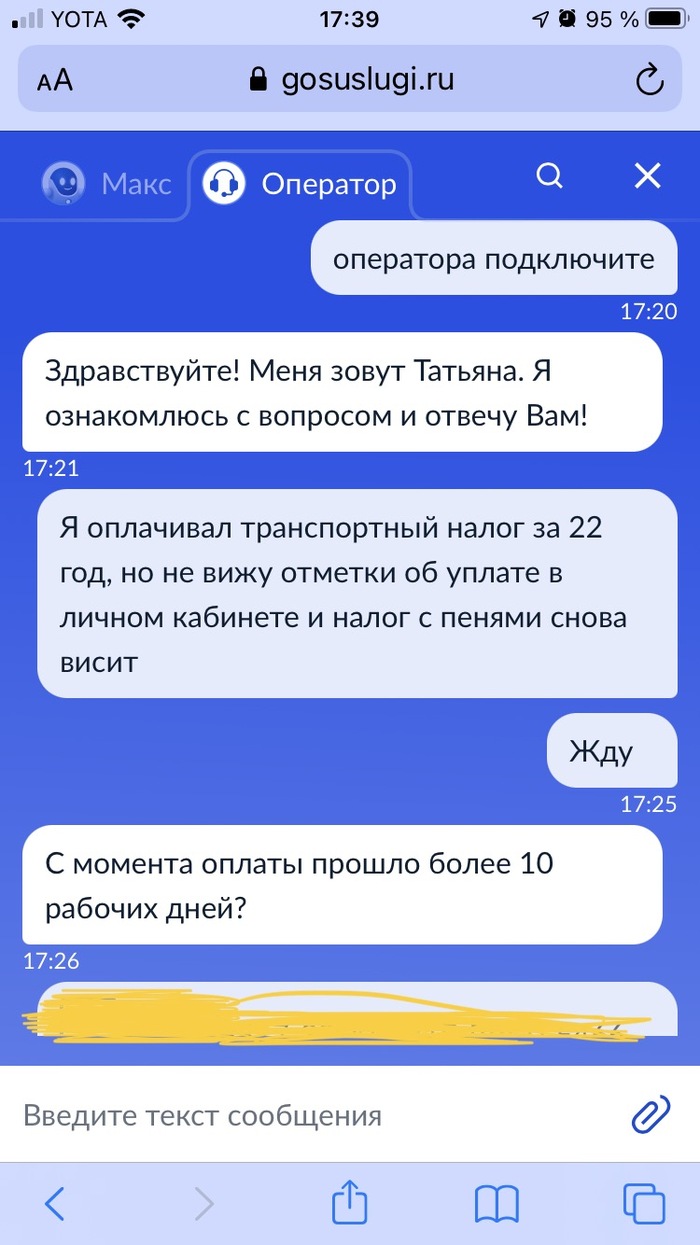The height and width of the screenshot is (1245, 700).
Task: Go back in Safari
Action: [55, 1203]
